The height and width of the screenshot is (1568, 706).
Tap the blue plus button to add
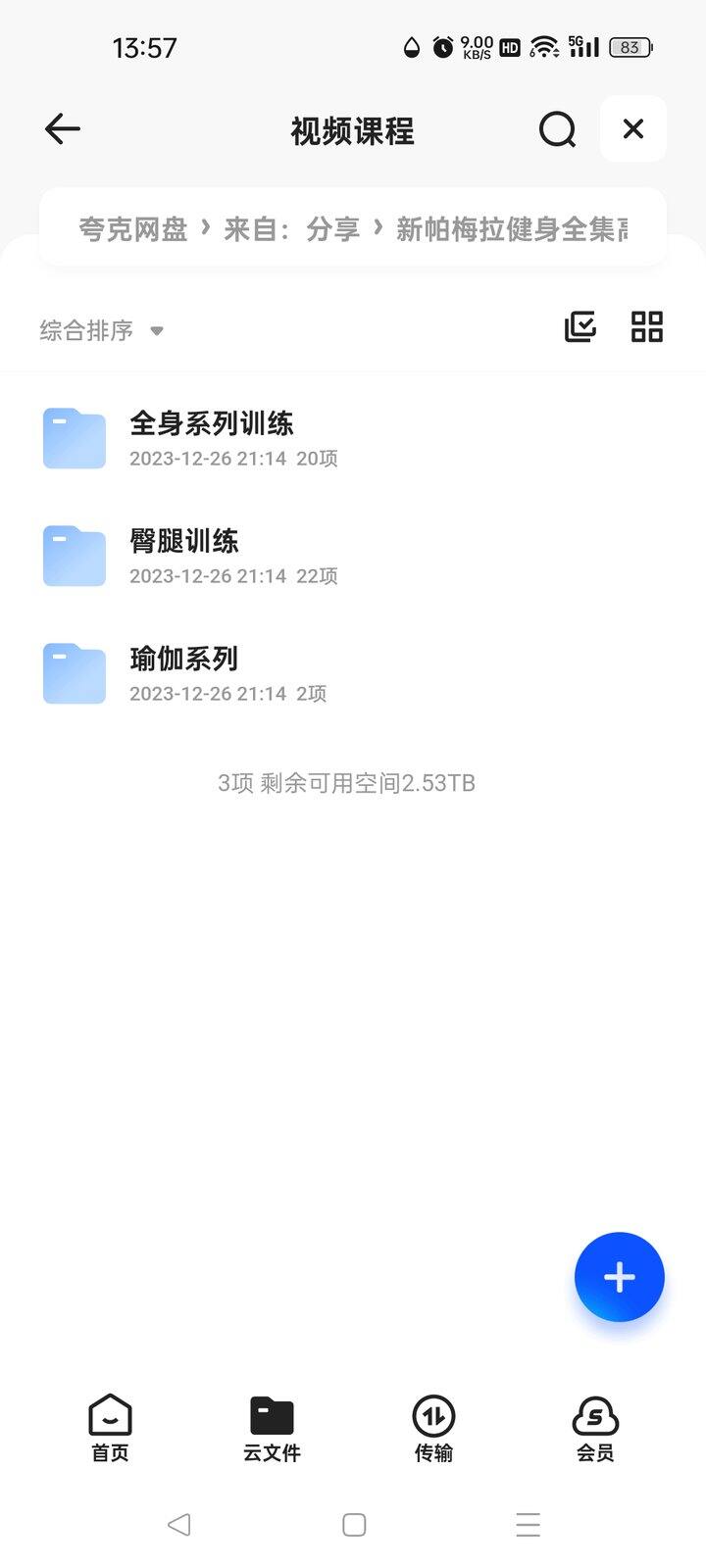coord(619,1277)
